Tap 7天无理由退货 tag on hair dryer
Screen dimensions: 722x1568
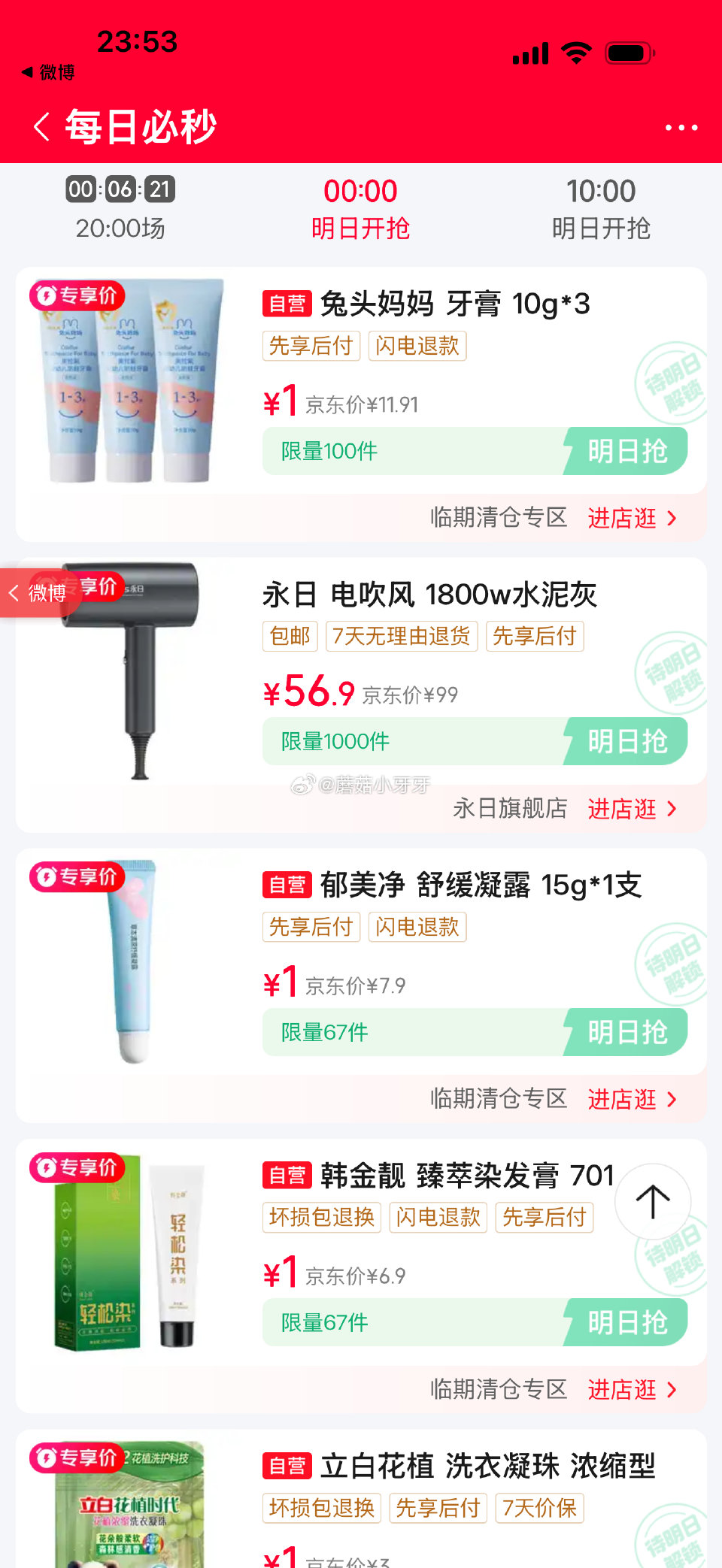point(402,636)
